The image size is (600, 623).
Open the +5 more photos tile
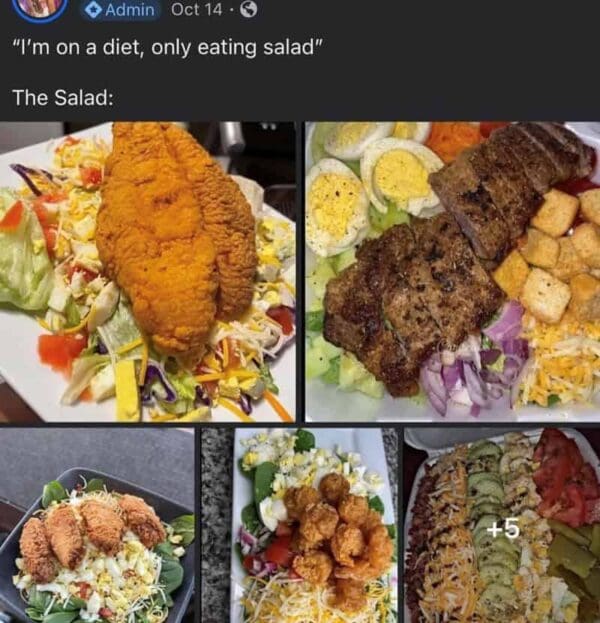pyautogui.click(x=502, y=525)
